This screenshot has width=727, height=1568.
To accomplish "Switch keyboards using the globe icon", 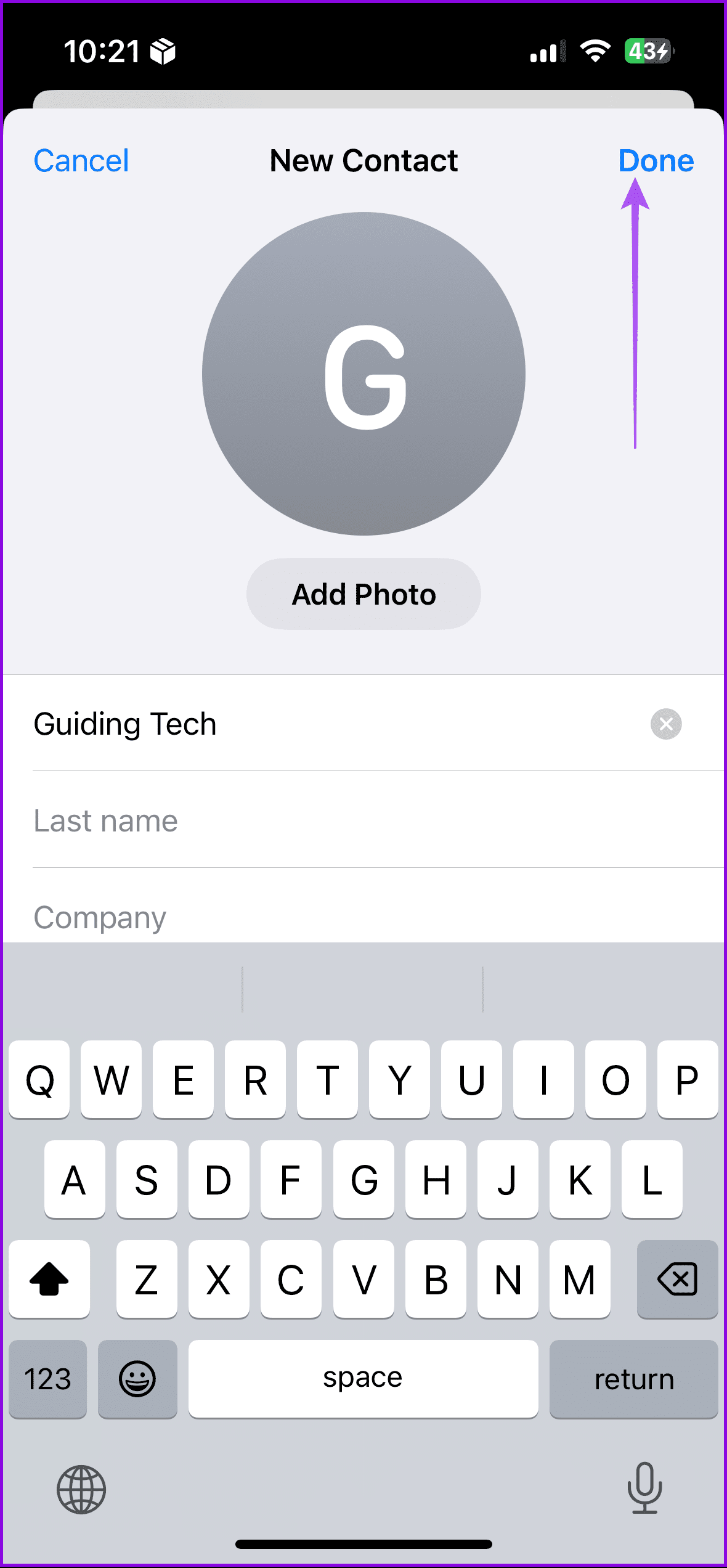I will (x=81, y=1491).
